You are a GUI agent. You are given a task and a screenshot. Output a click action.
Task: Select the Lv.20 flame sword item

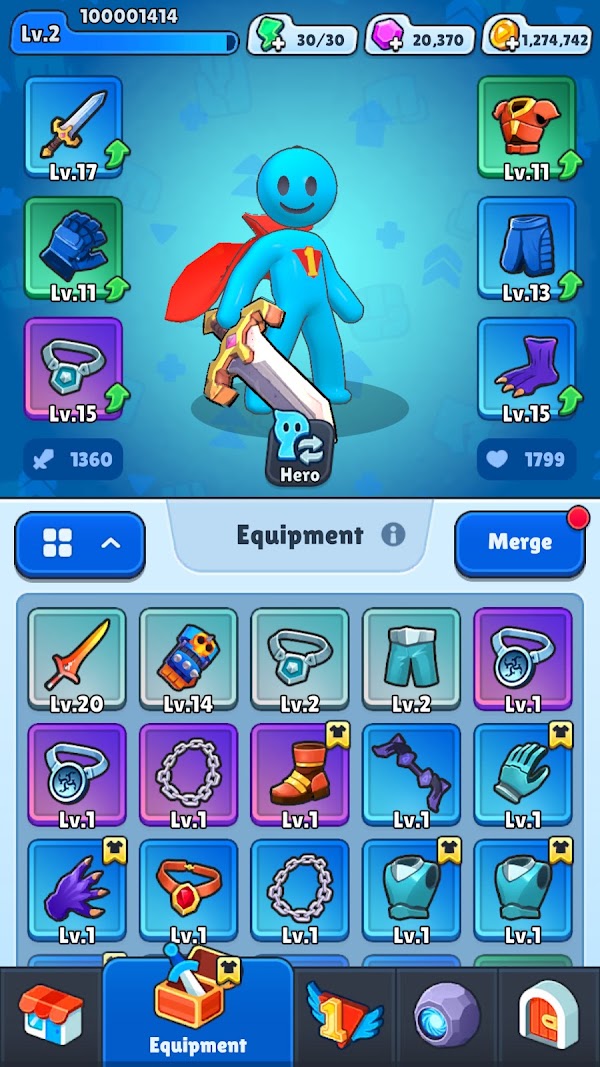[x=77, y=659]
